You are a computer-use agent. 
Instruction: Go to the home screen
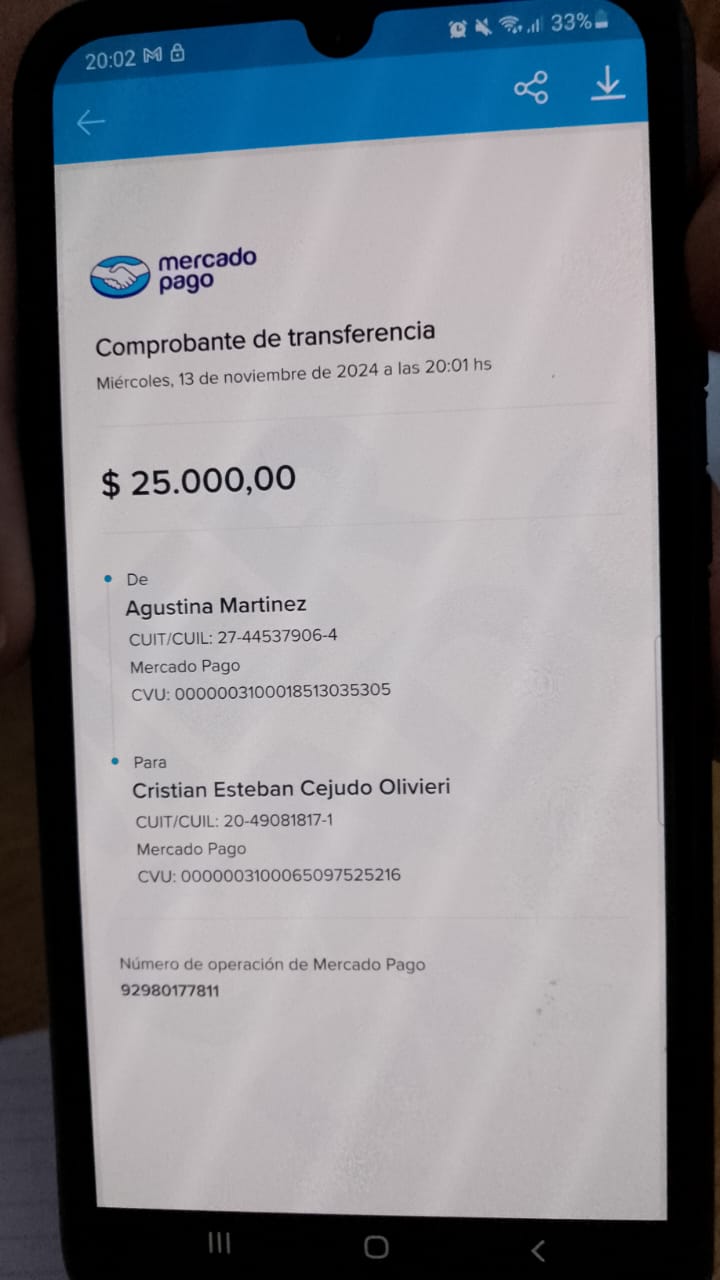click(376, 1246)
